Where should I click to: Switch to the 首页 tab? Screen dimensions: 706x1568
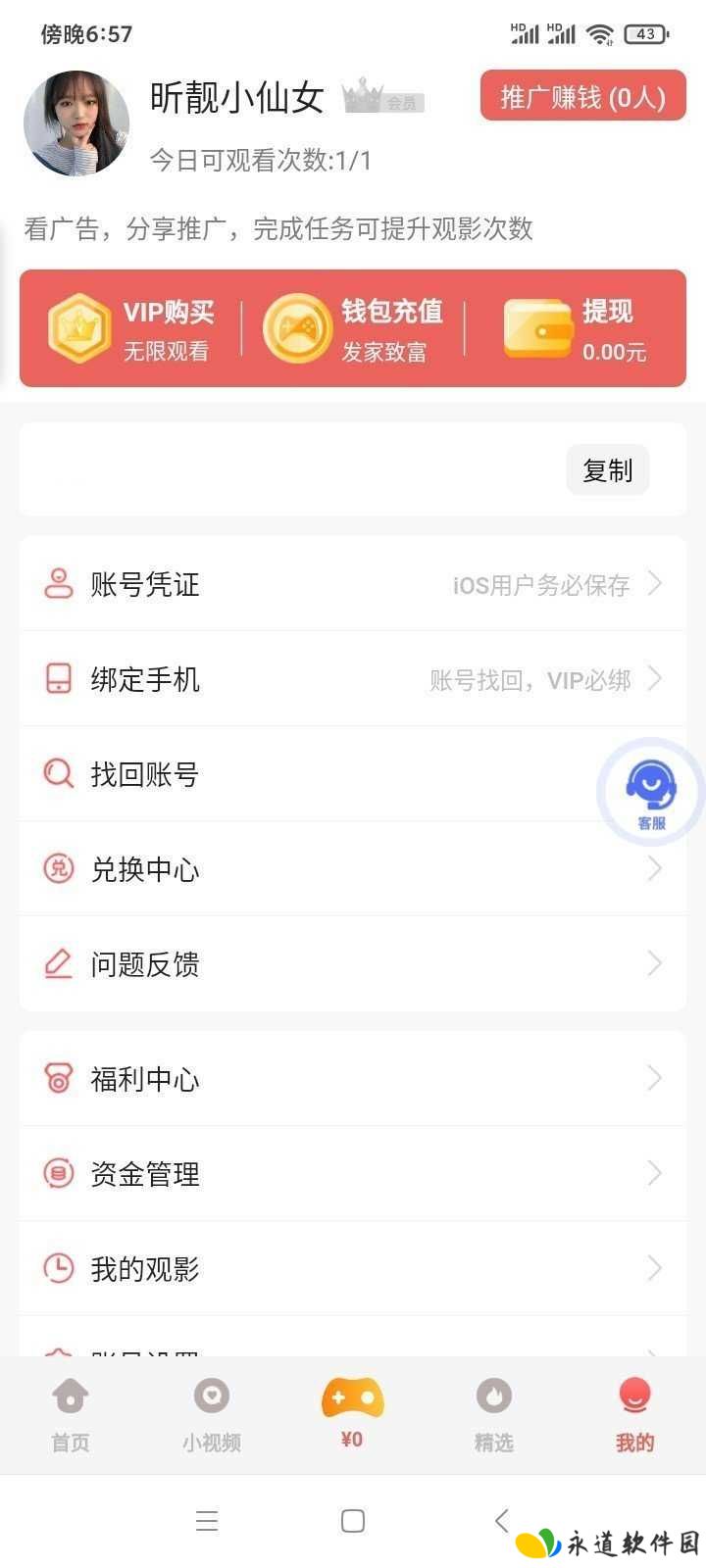71,1415
